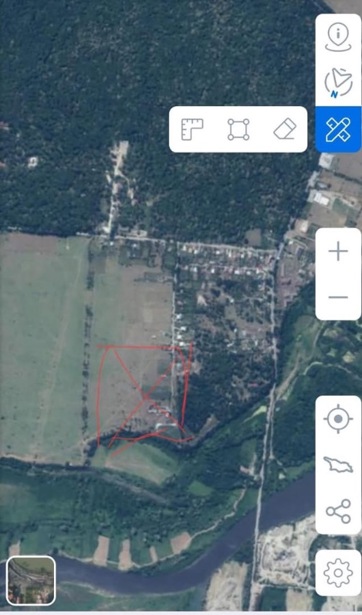Select the ruler distance measurement tool
This screenshot has width=362, height=615.
pos(192,129)
